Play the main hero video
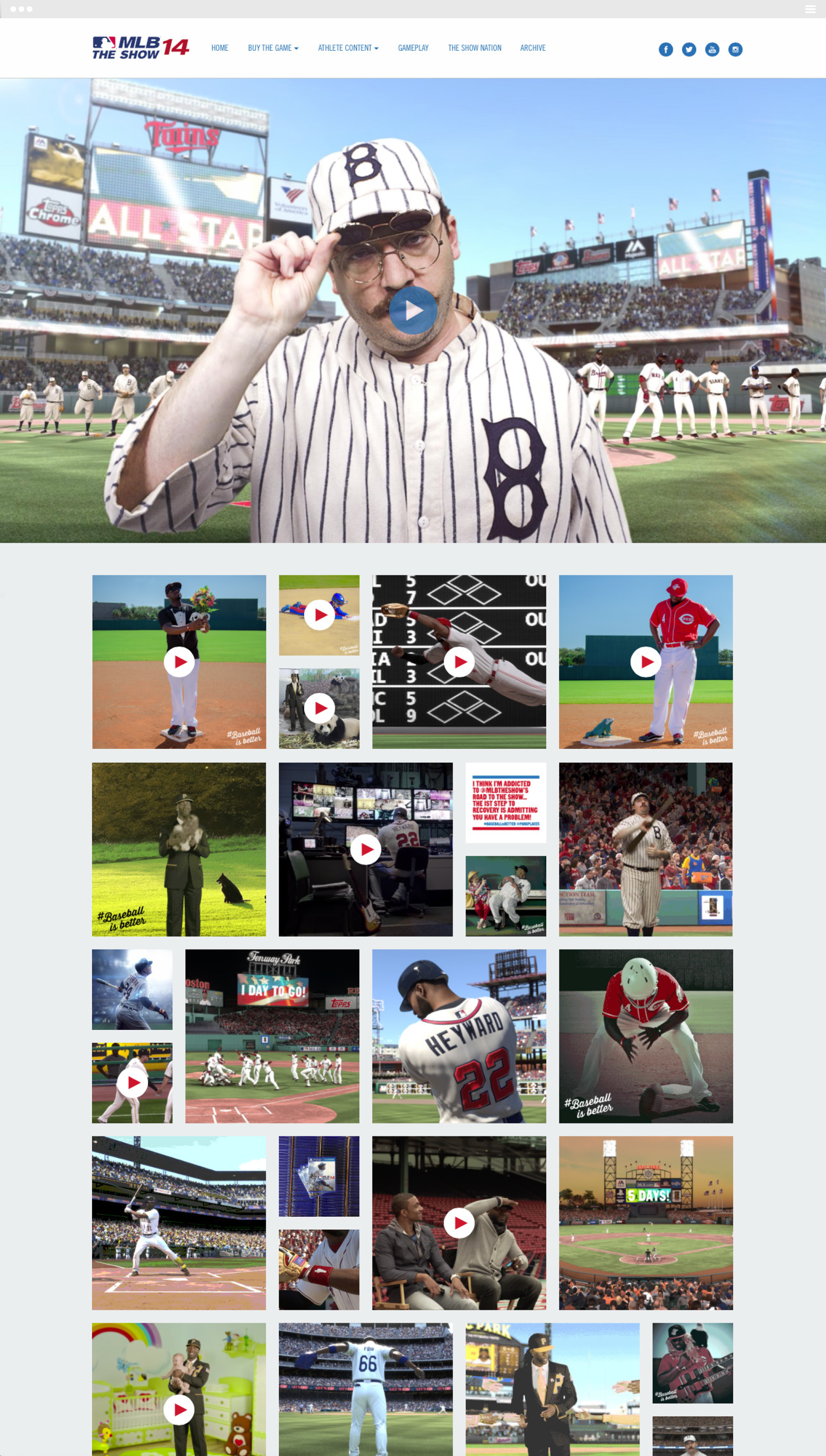Viewport: 826px width, 1456px height. click(413, 310)
